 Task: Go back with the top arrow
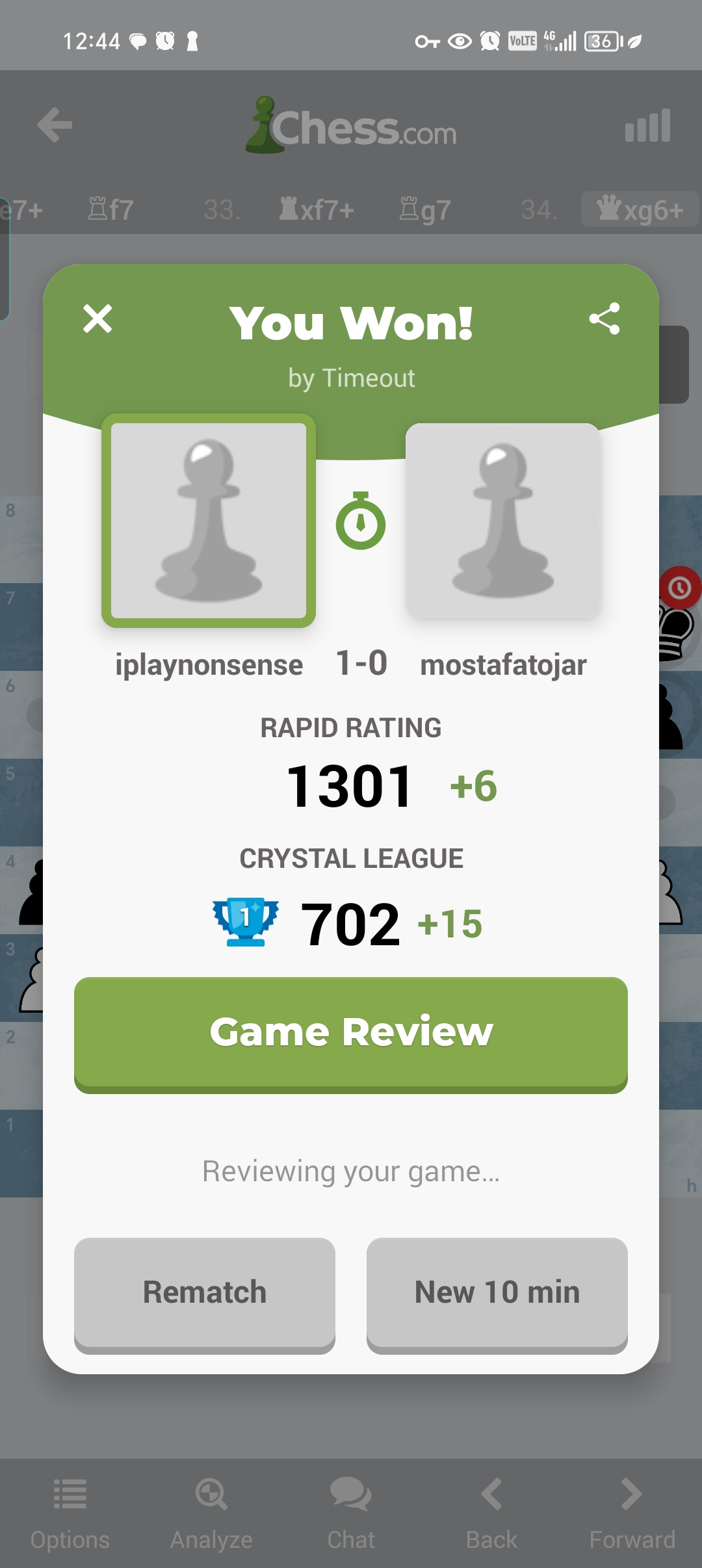[55, 125]
